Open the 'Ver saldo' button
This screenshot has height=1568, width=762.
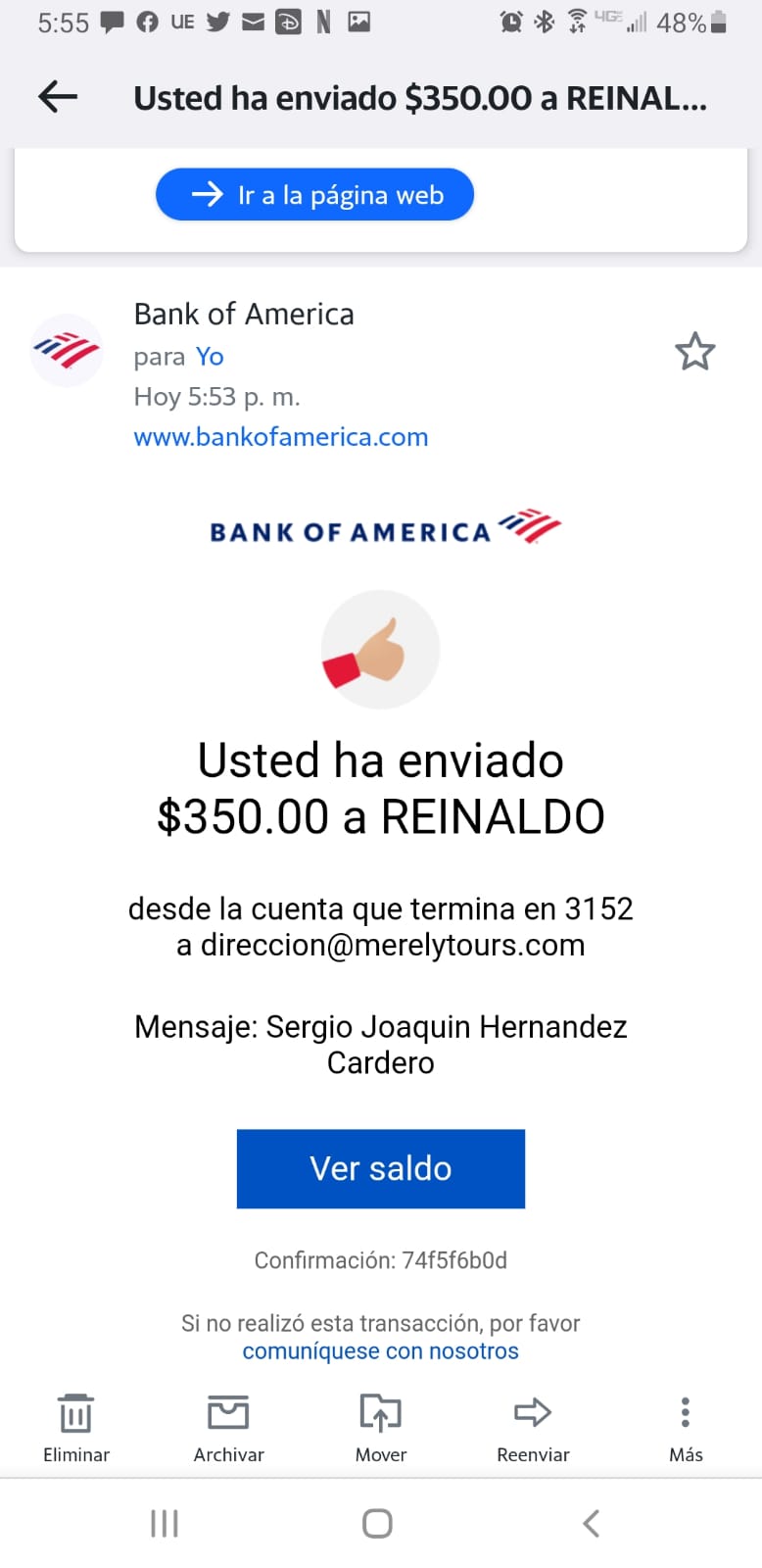tap(381, 1168)
